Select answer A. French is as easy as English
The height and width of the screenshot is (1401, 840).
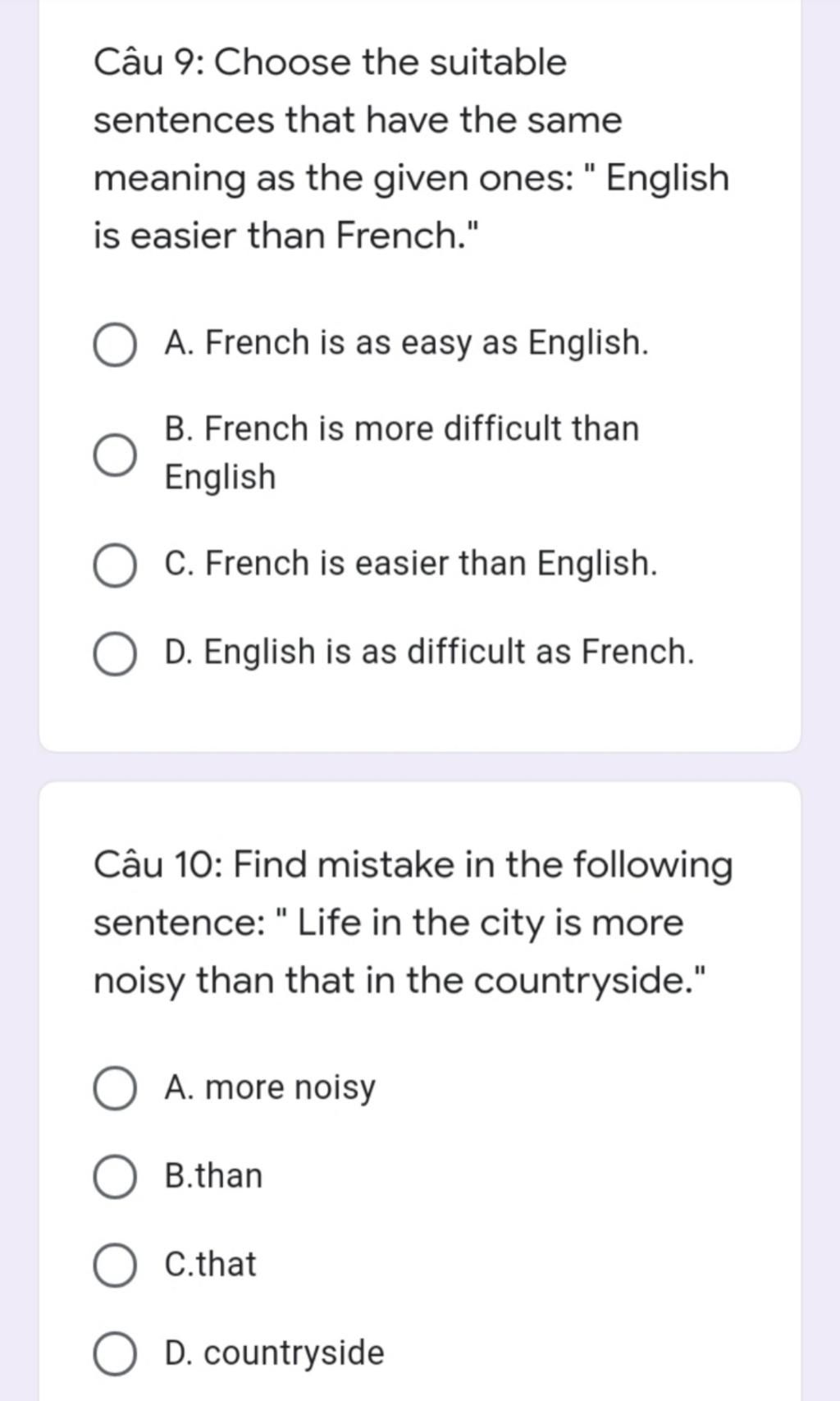pos(115,346)
